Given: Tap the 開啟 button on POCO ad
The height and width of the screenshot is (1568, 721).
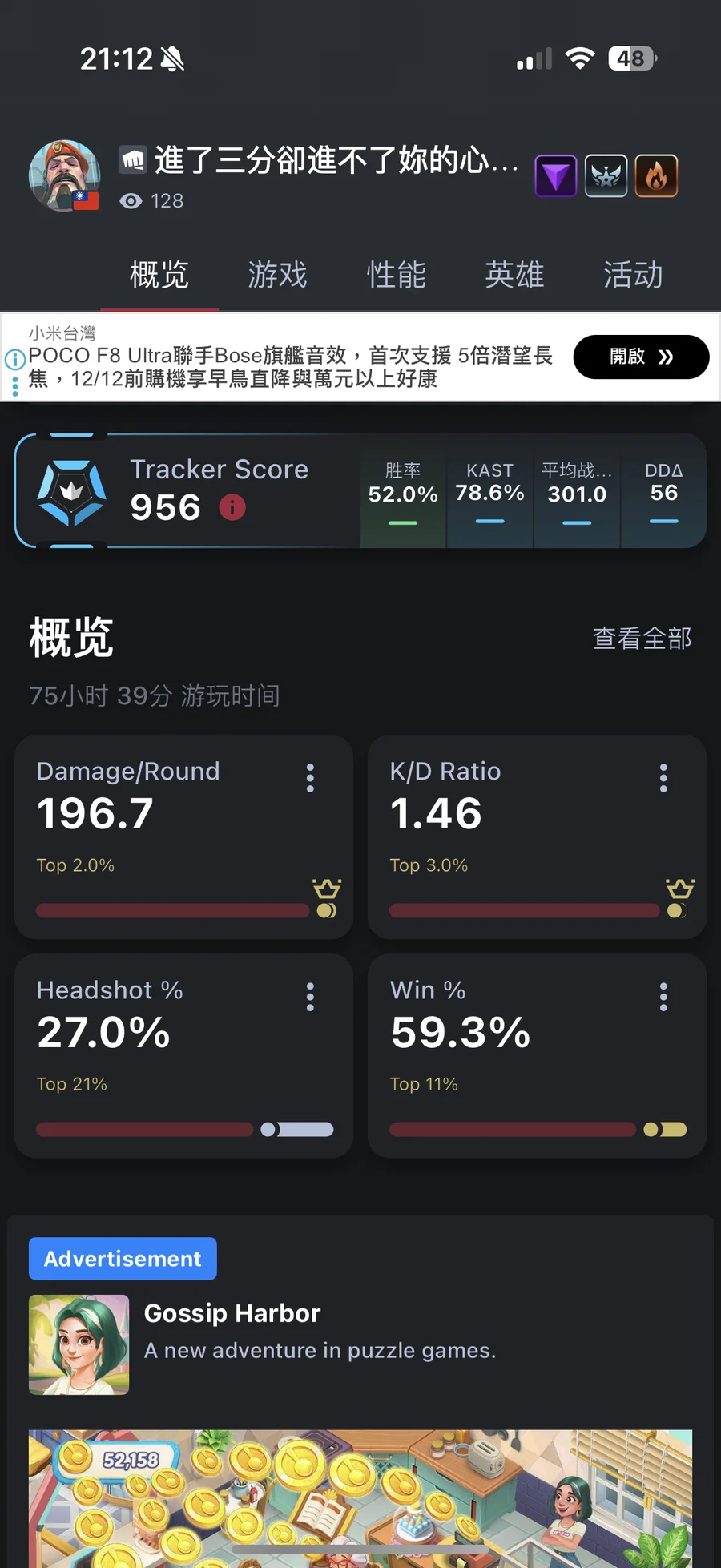Looking at the screenshot, I should click(x=641, y=357).
